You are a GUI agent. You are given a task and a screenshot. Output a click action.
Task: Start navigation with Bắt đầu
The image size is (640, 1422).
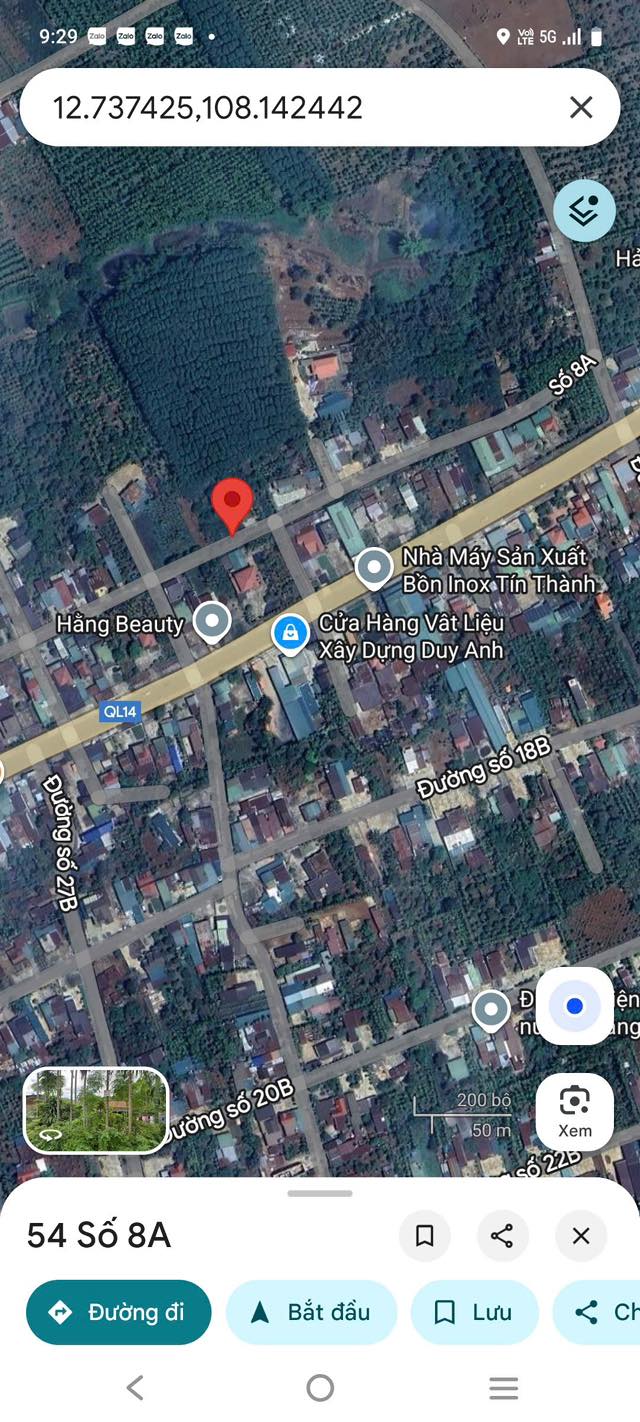pyautogui.click(x=312, y=1312)
